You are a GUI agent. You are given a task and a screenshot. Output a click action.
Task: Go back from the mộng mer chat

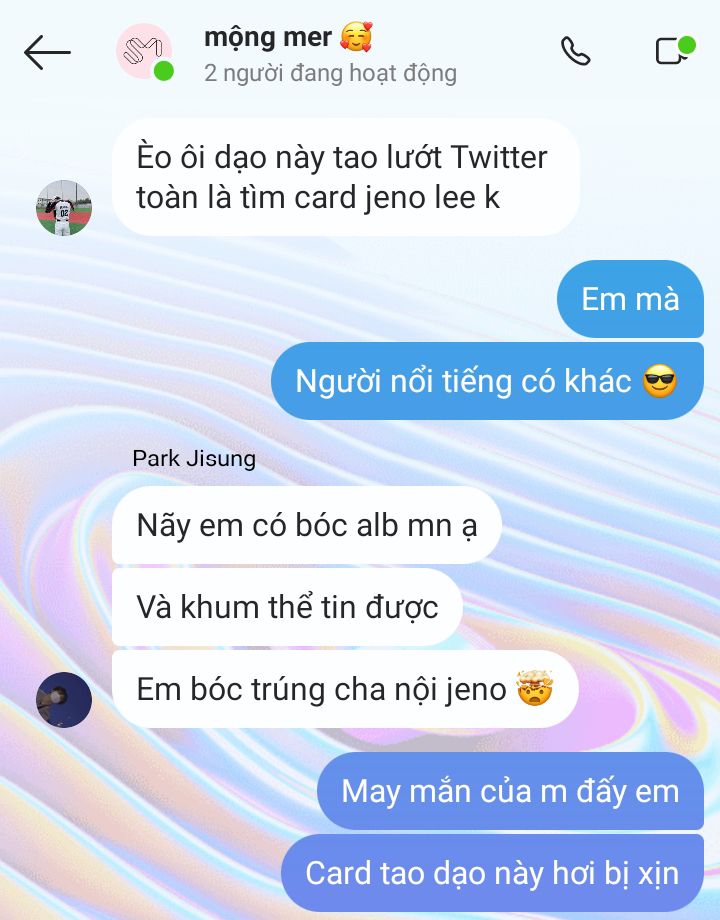tap(47, 52)
